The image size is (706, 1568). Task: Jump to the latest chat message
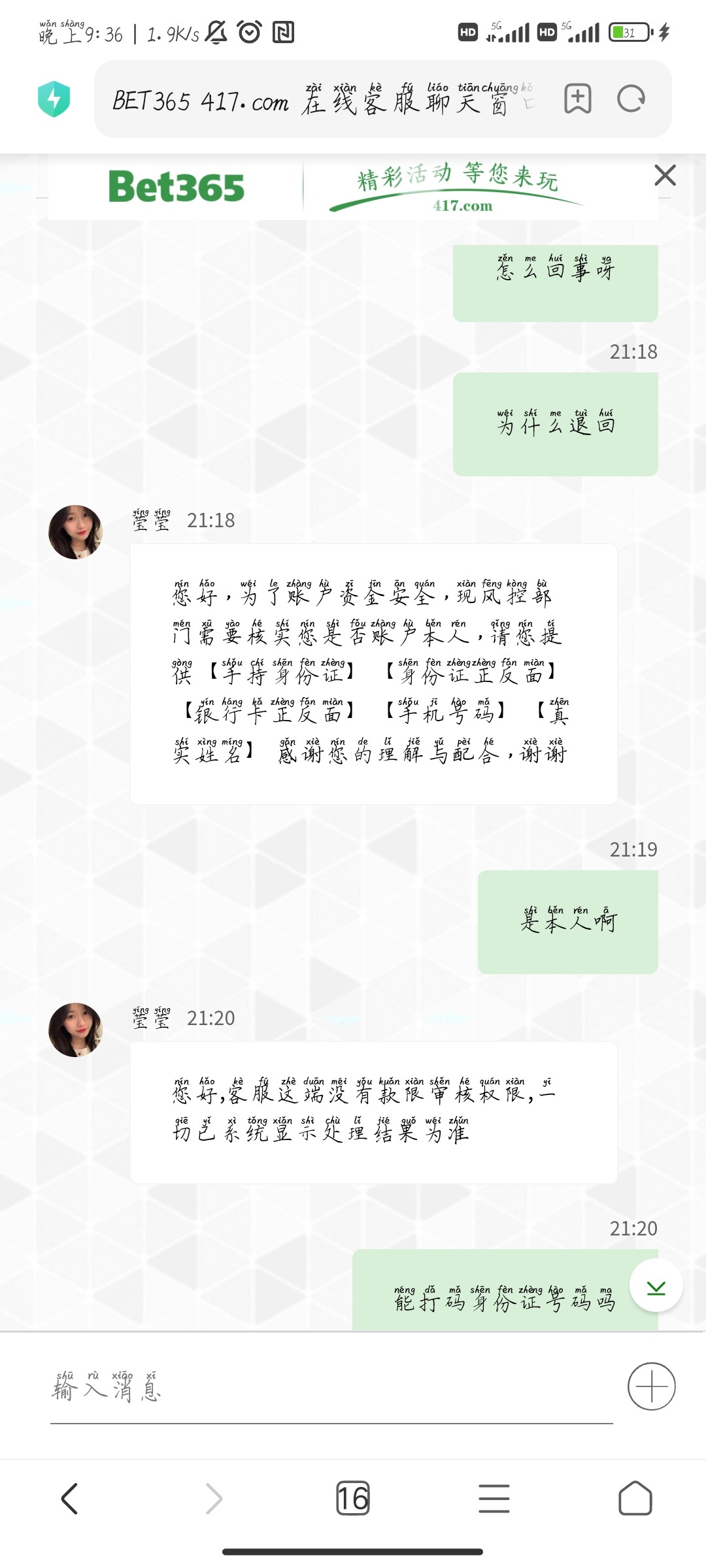pyautogui.click(x=656, y=1285)
